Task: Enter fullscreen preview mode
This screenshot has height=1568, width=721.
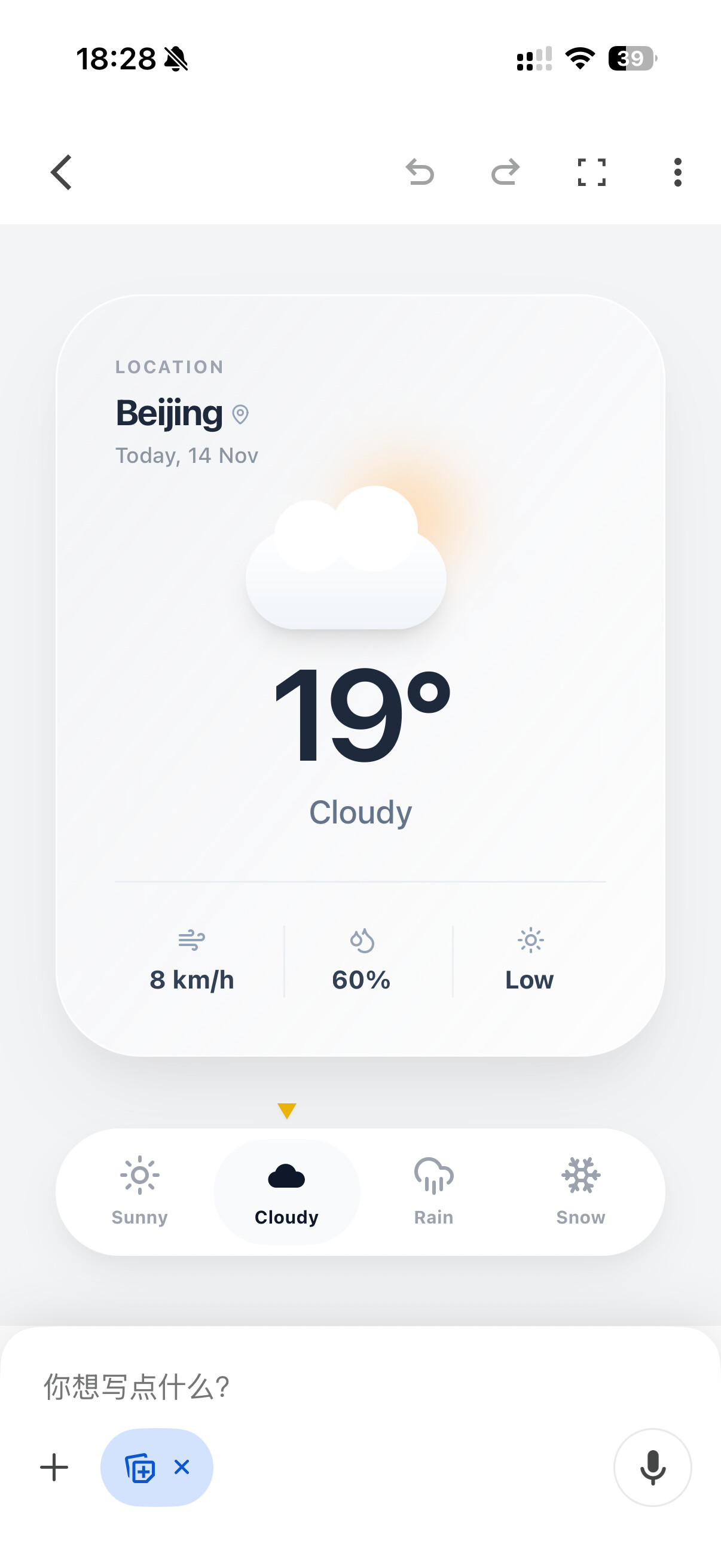Action: tap(591, 172)
